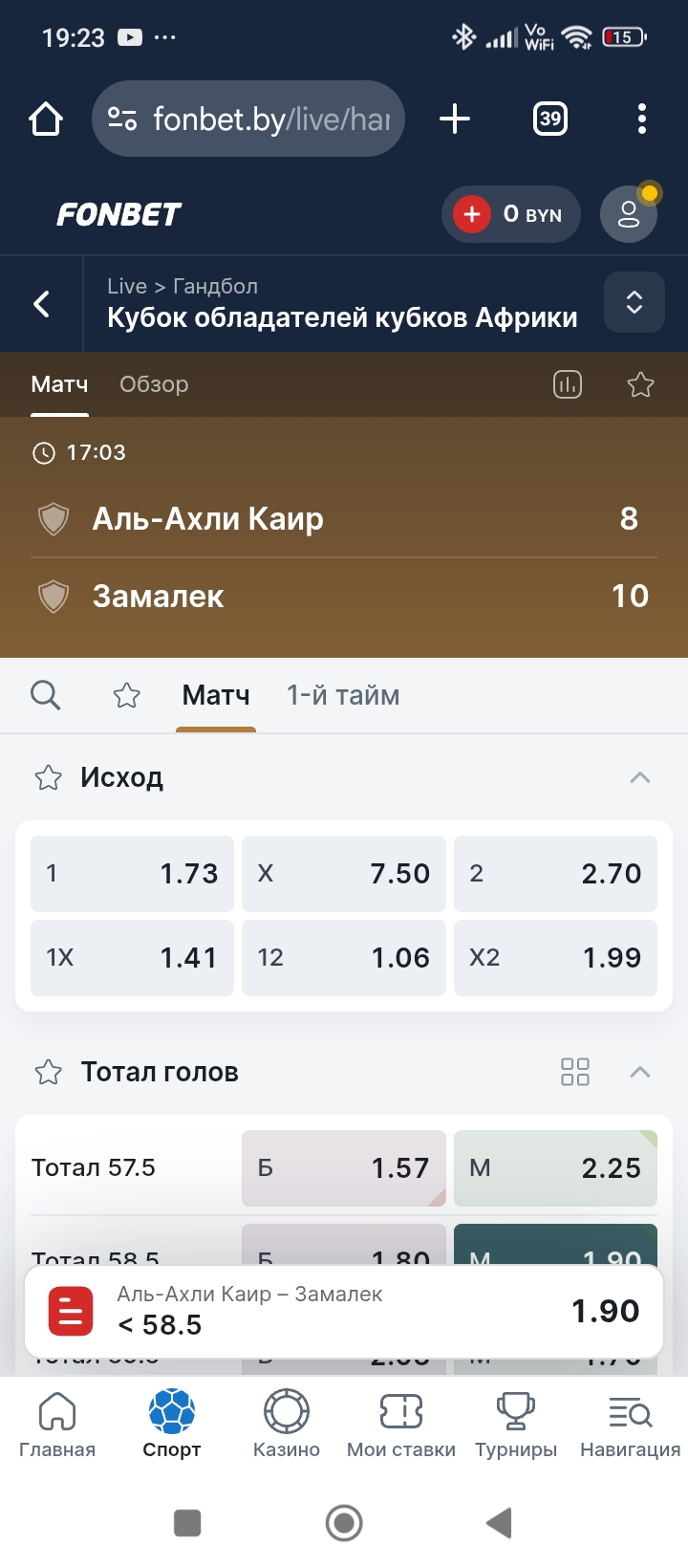This screenshot has width=688, height=1568.
Task: Switch to the 1-й тайм tab
Action: click(344, 695)
